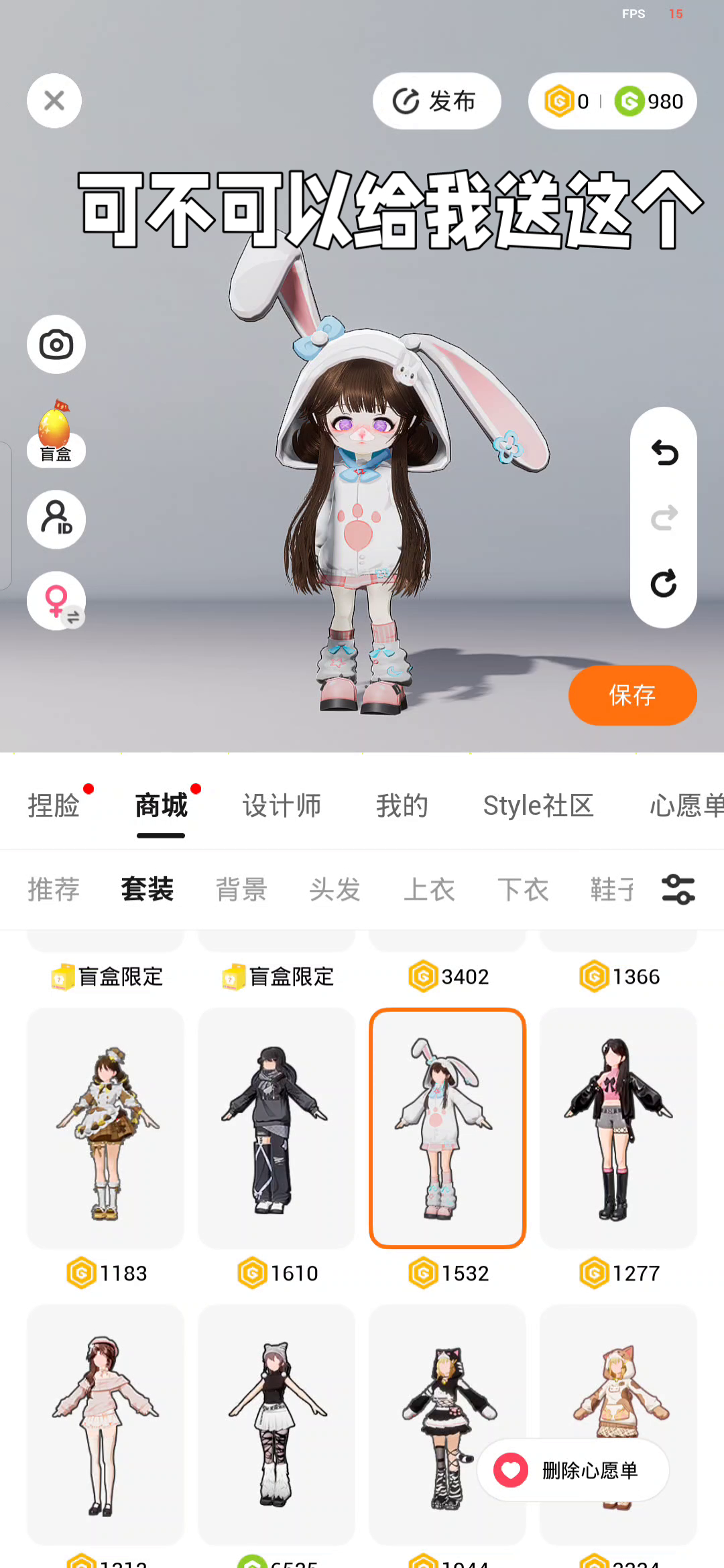The height and width of the screenshot is (1568, 724).
Task: Select the 背景 category
Action: pyautogui.click(x=241, y=889)
